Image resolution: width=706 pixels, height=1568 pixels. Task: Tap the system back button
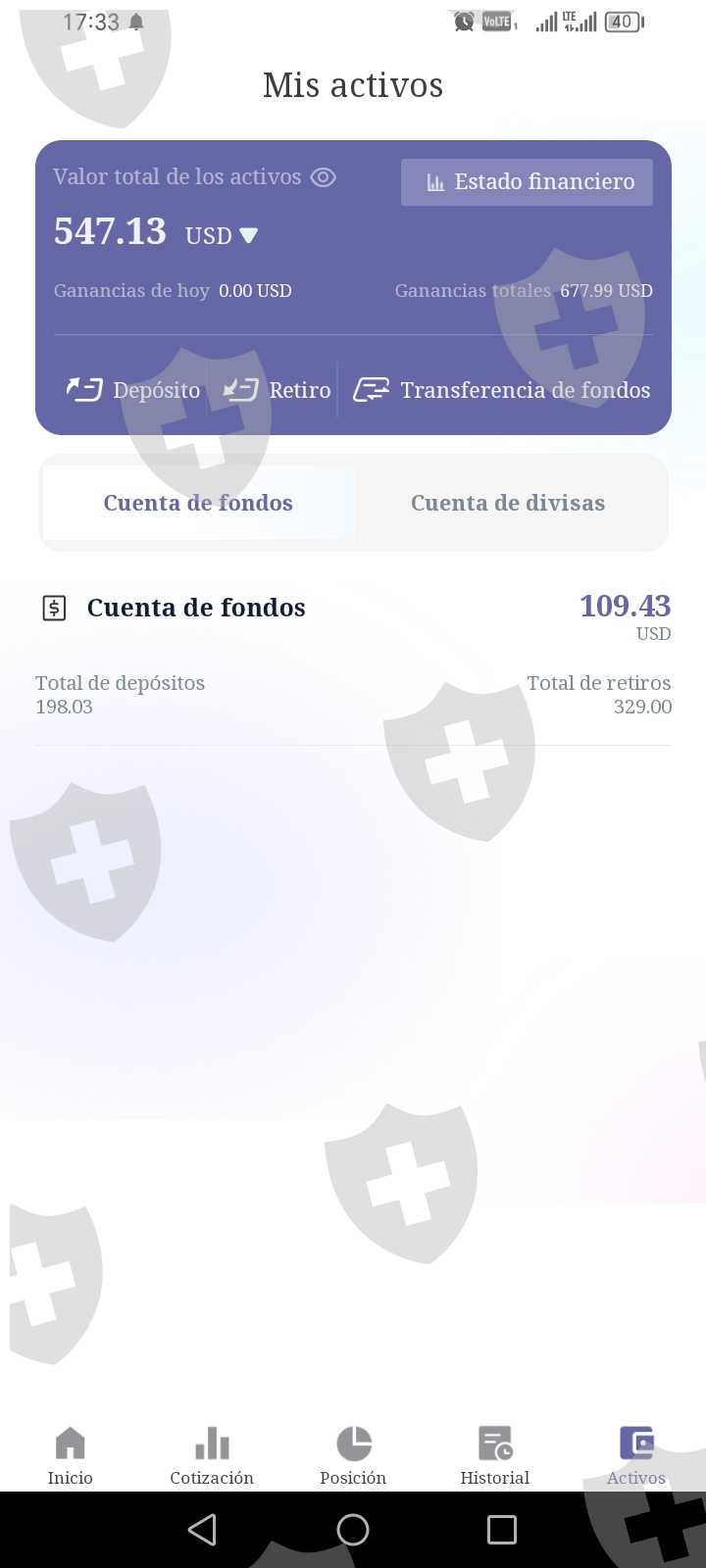tap(202, 1530)
